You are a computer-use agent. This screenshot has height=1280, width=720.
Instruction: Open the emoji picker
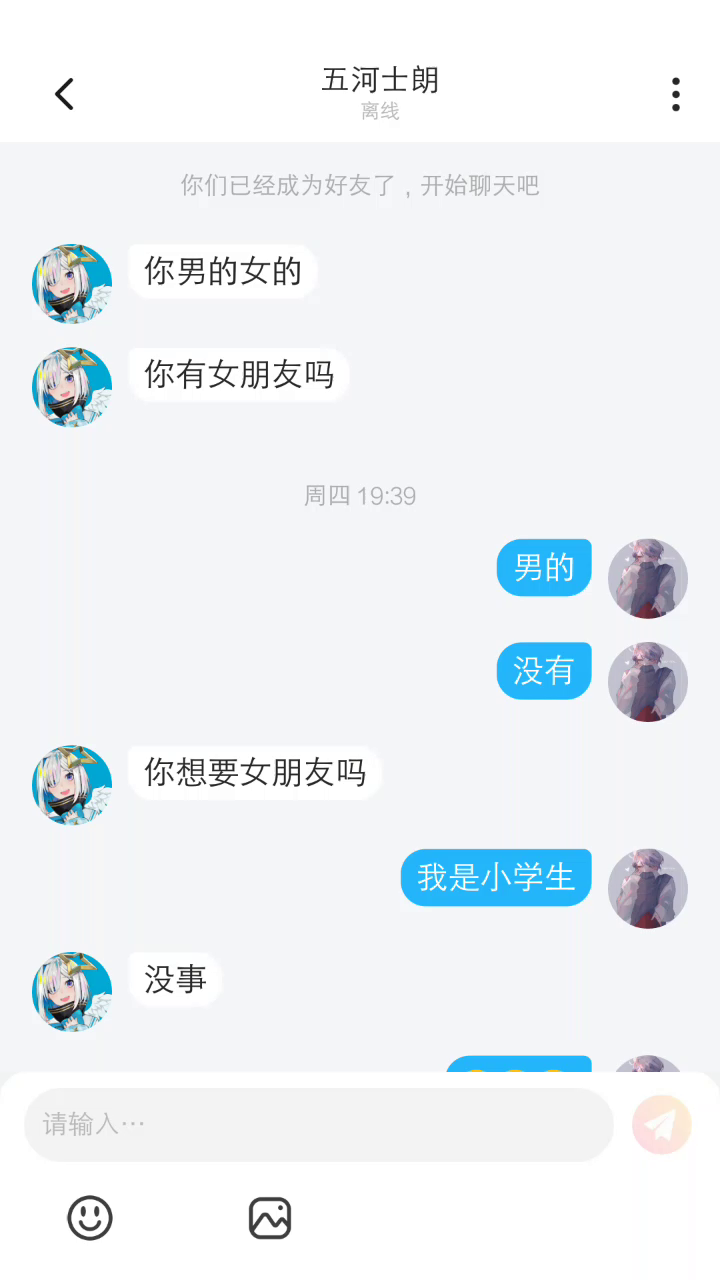90,1218
